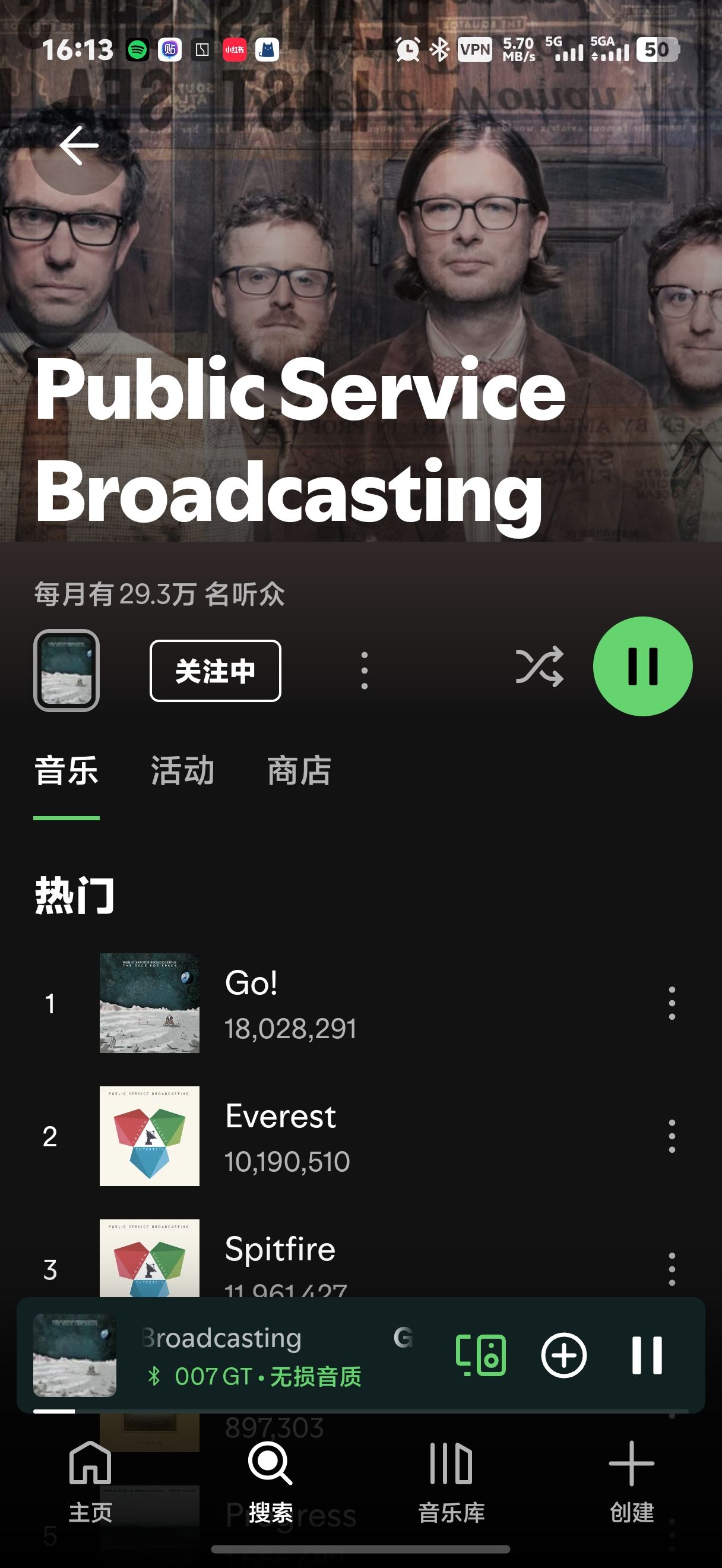The width and height of the screenshot is (722, 1568).
Task: Select the 音乐 tab
Action: (66, 770)
